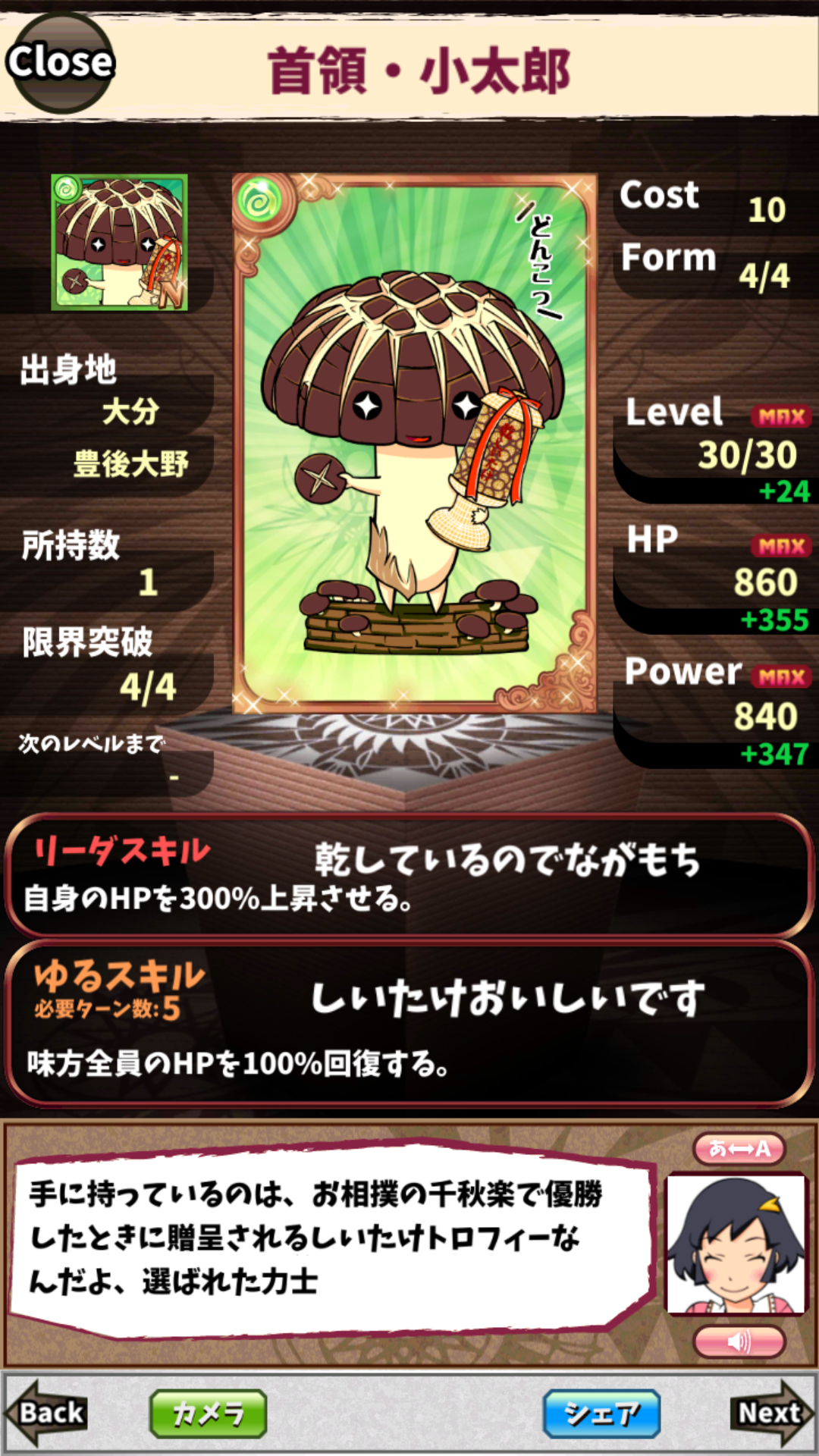Share this character with シェア button
The height and width of the screenshot is (1456, 819).
601,1414
